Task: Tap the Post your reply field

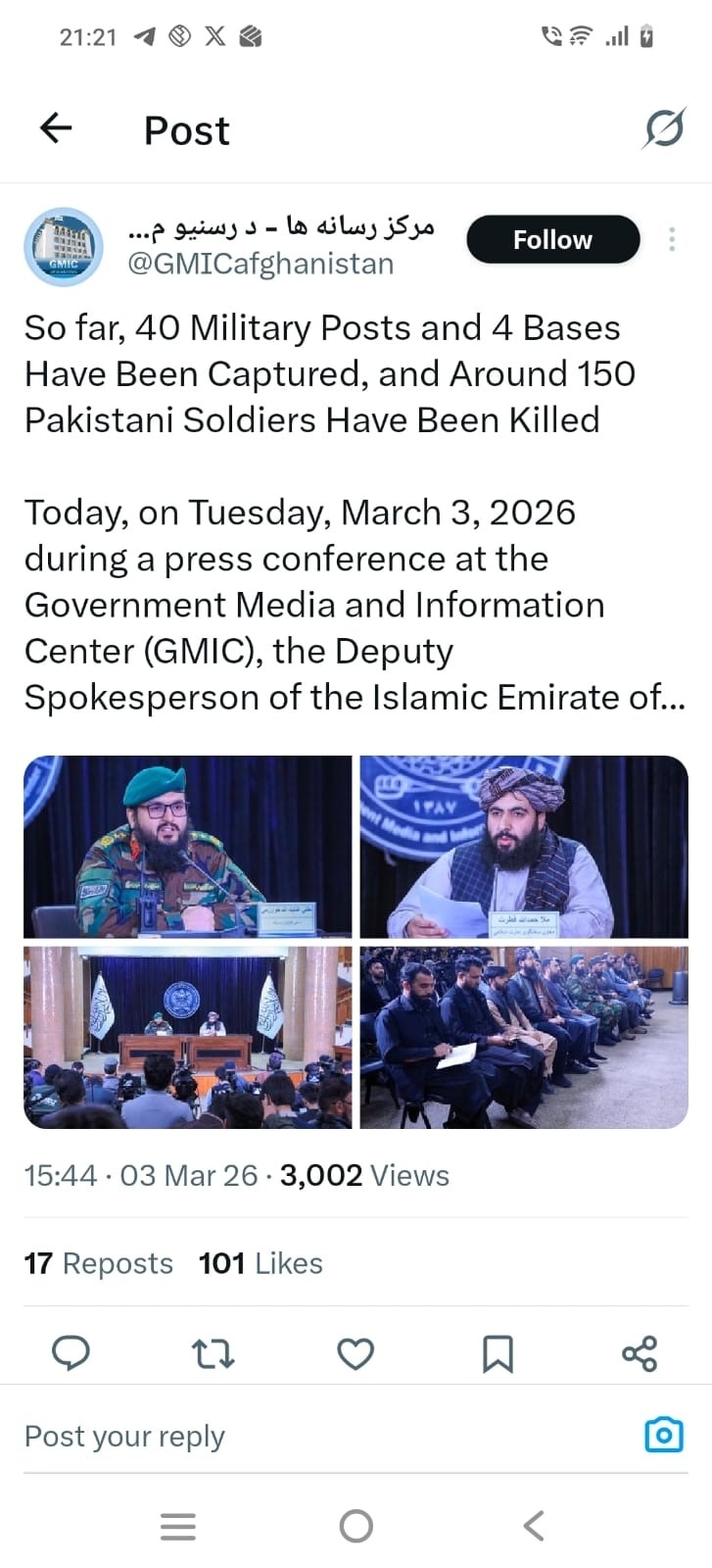Action: click(294, 1436)
